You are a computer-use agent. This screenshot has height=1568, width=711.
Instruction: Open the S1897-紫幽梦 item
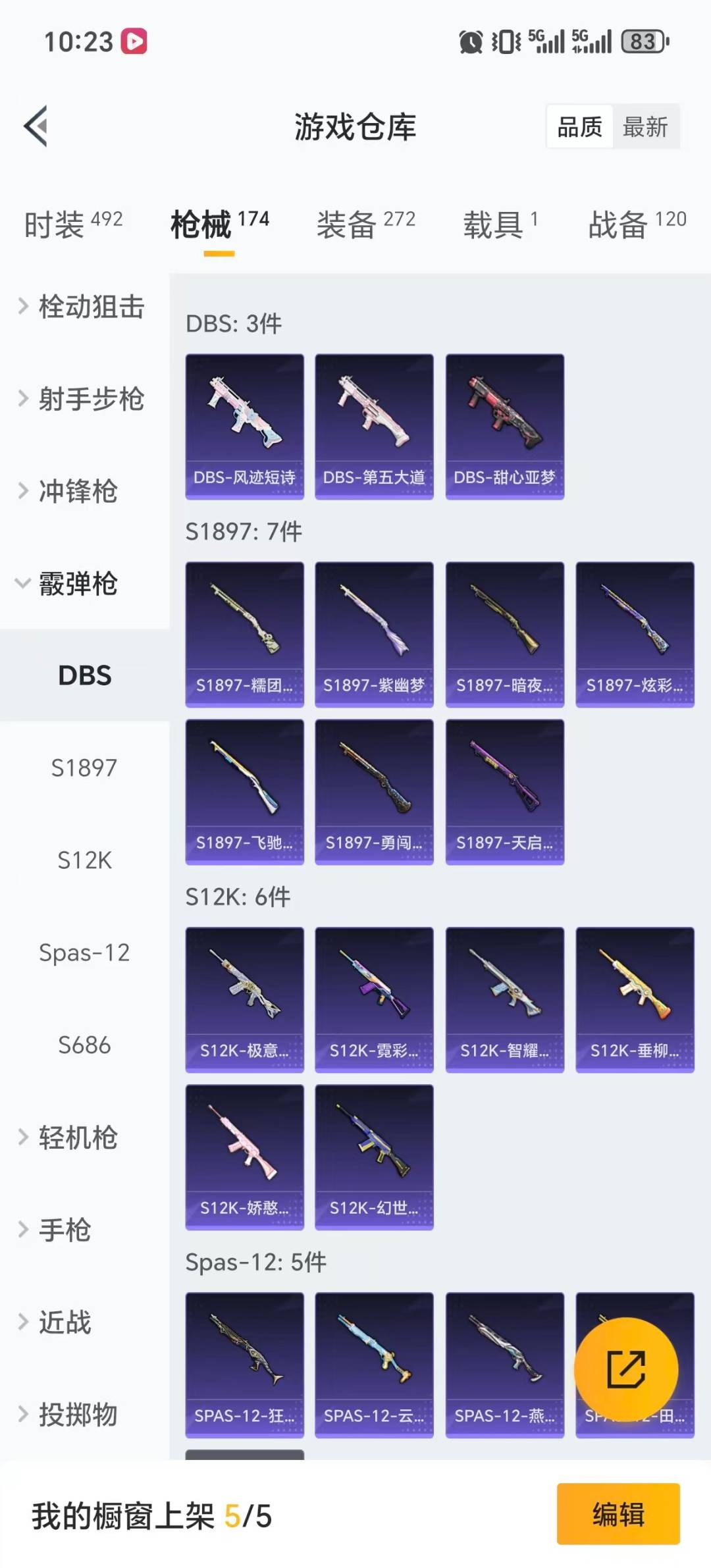click(x=374, y=634)
